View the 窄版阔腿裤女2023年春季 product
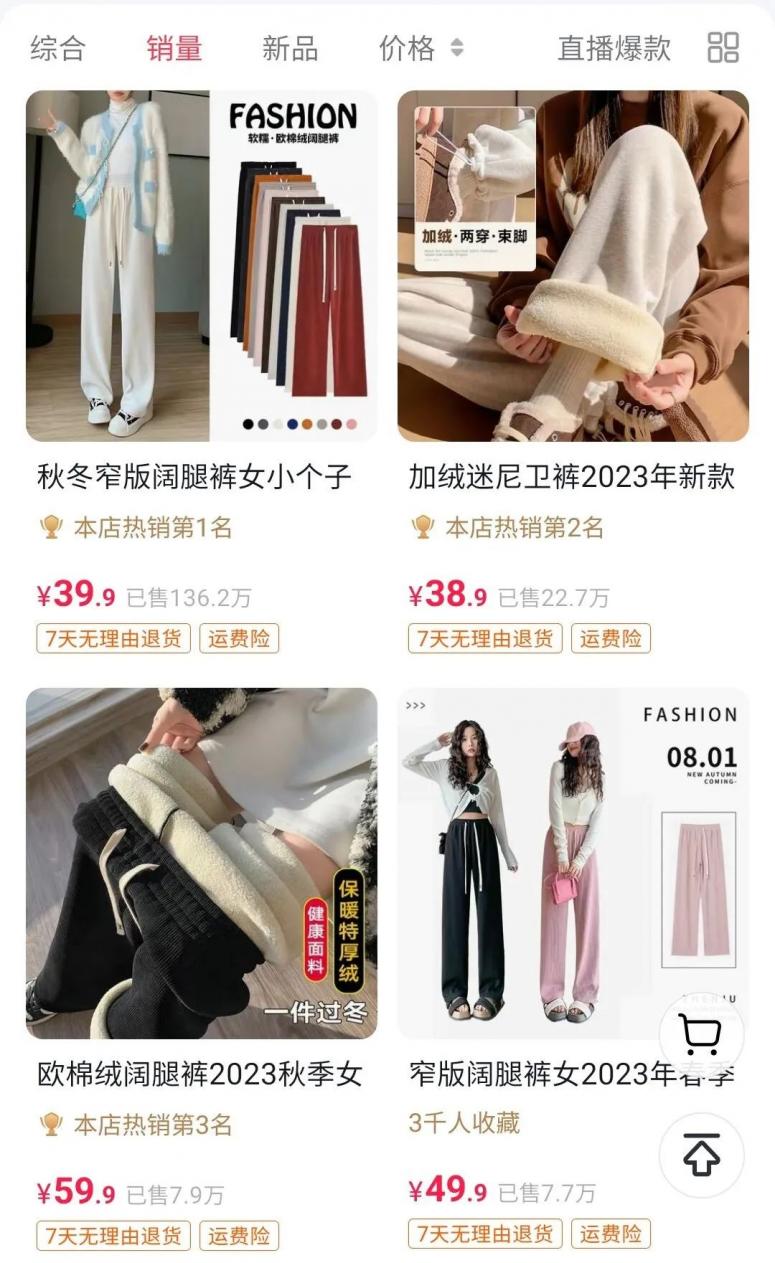 (x=540, y=863)
